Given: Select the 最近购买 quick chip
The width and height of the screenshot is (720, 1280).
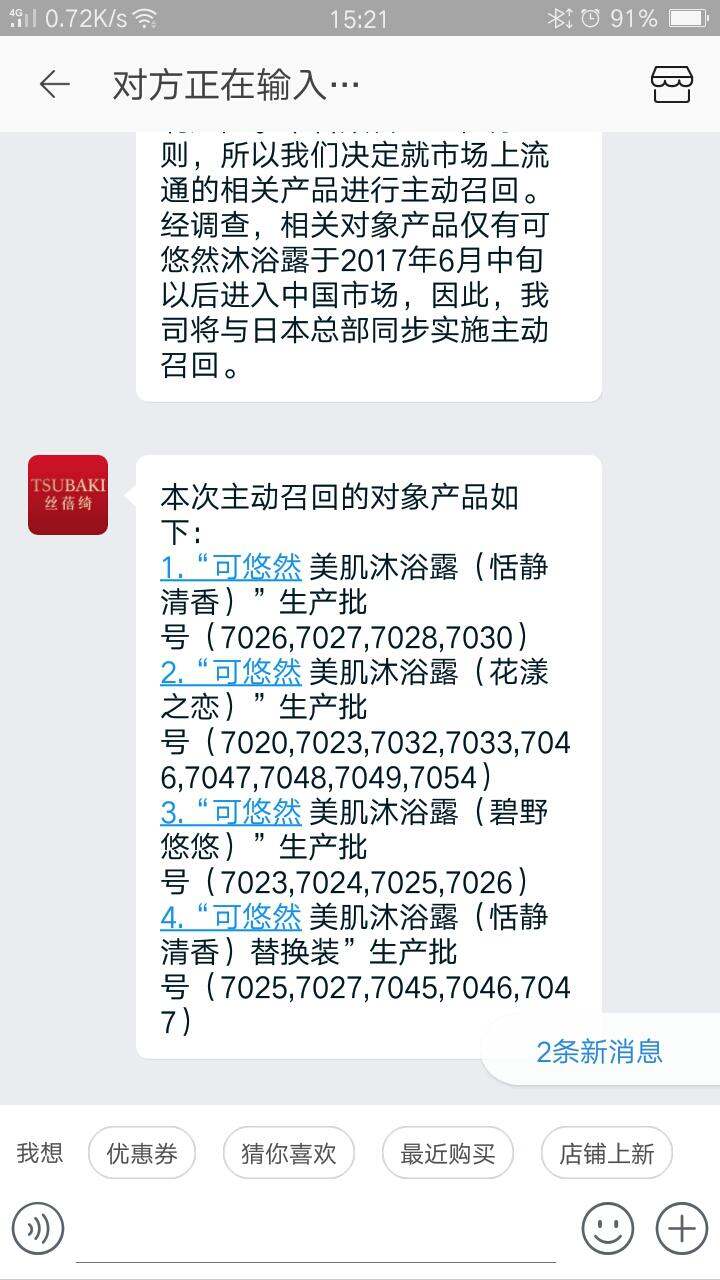Looking at the screenshot, I should click(448, 1154).
